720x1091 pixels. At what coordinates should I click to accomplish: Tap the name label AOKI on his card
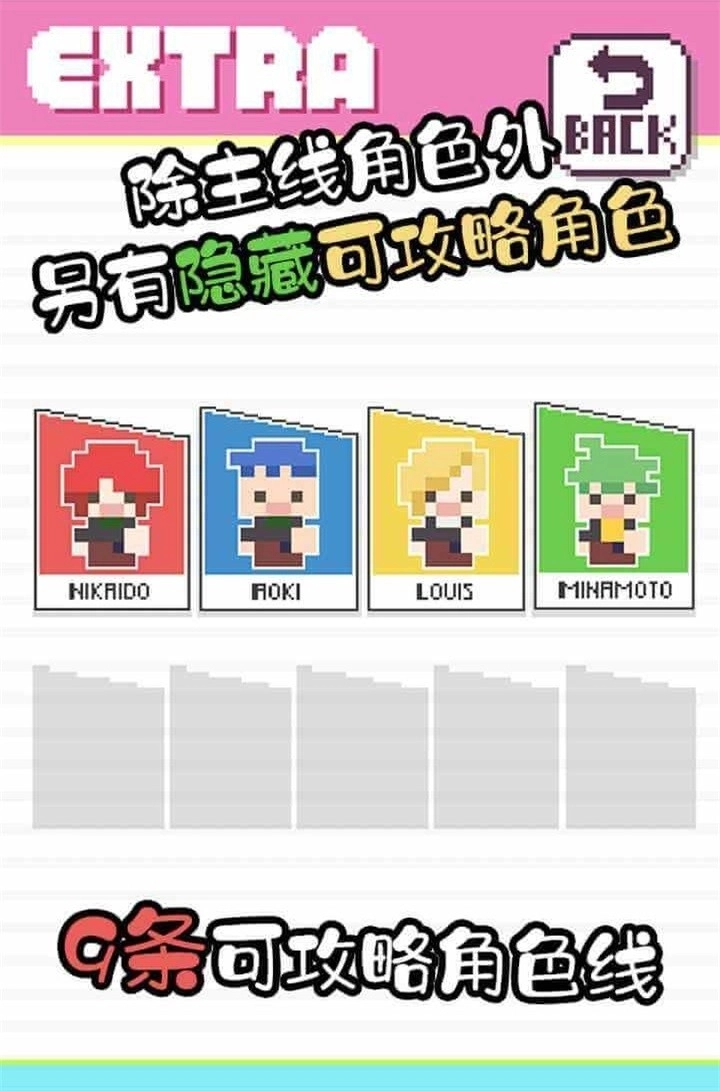point(277,589)
